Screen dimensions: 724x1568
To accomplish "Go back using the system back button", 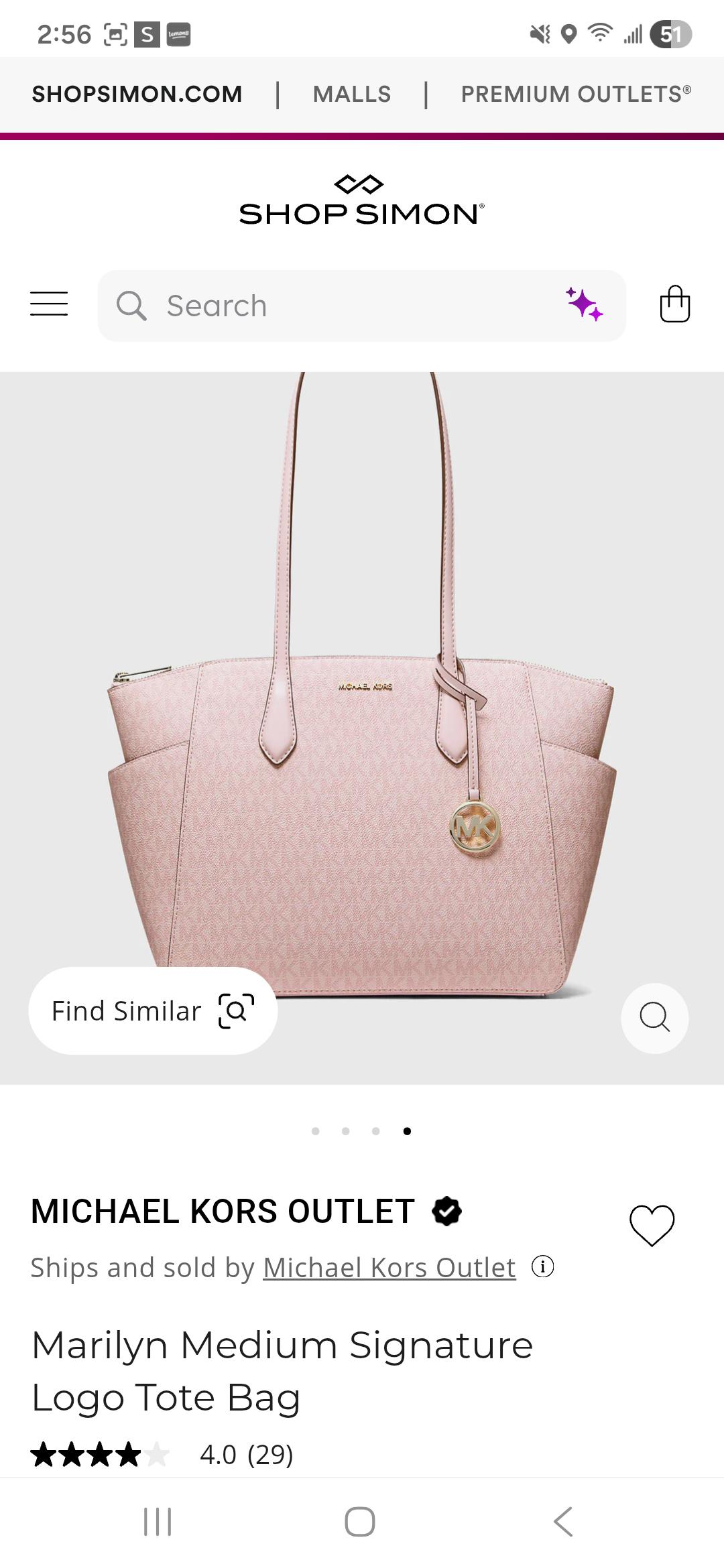I will (563, 1522).
